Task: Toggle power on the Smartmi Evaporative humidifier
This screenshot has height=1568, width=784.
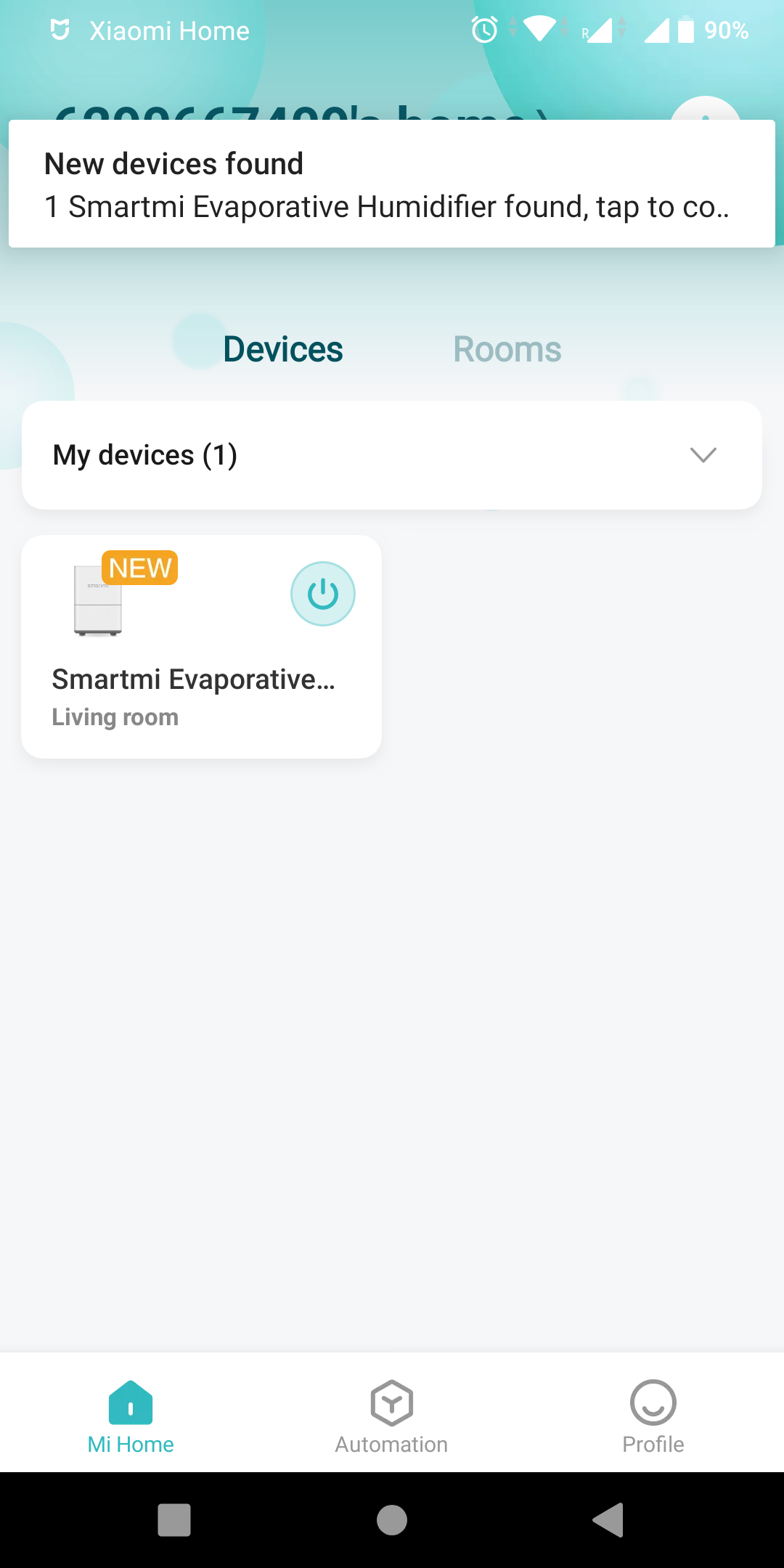Action: point(323,594)
